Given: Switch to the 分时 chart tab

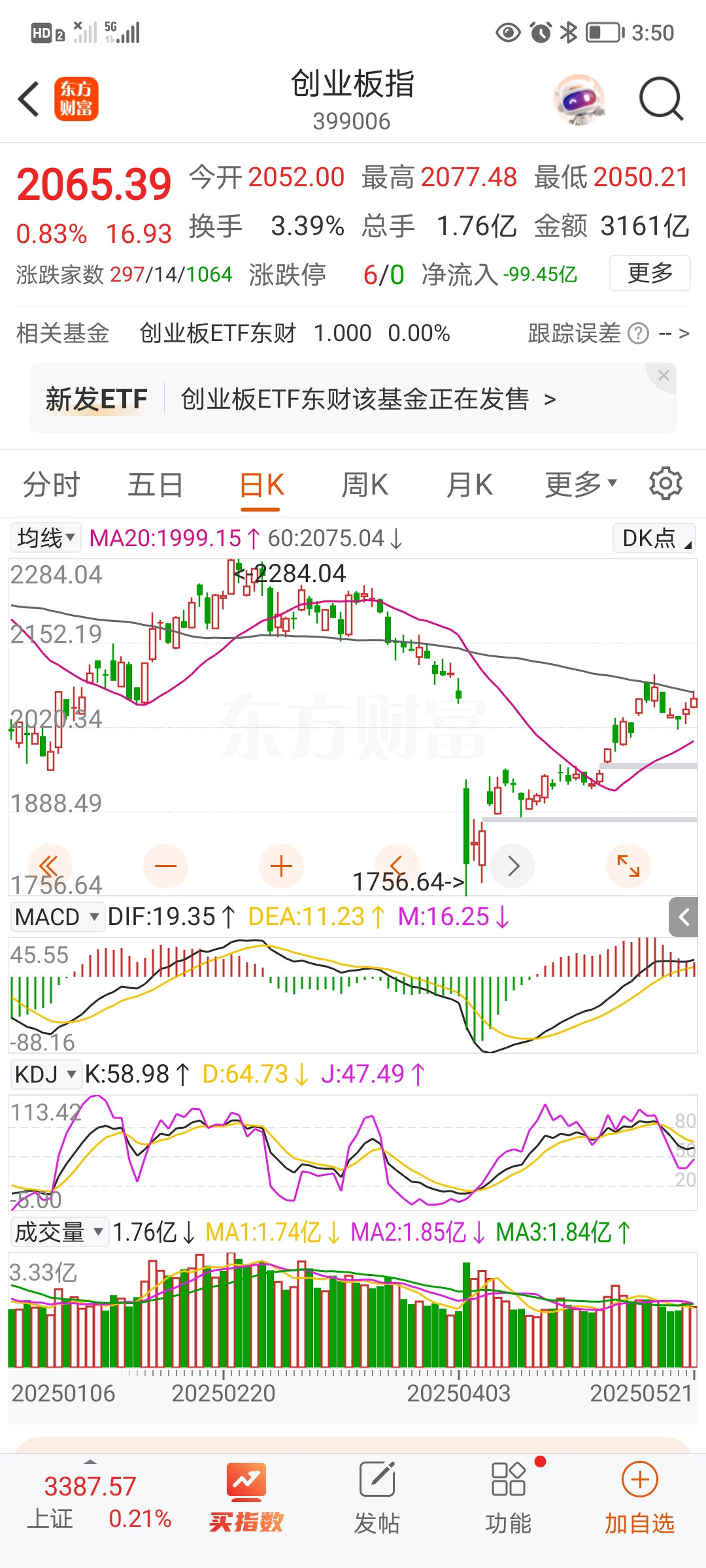Looking at the screenshot, I should pos(51,485).
